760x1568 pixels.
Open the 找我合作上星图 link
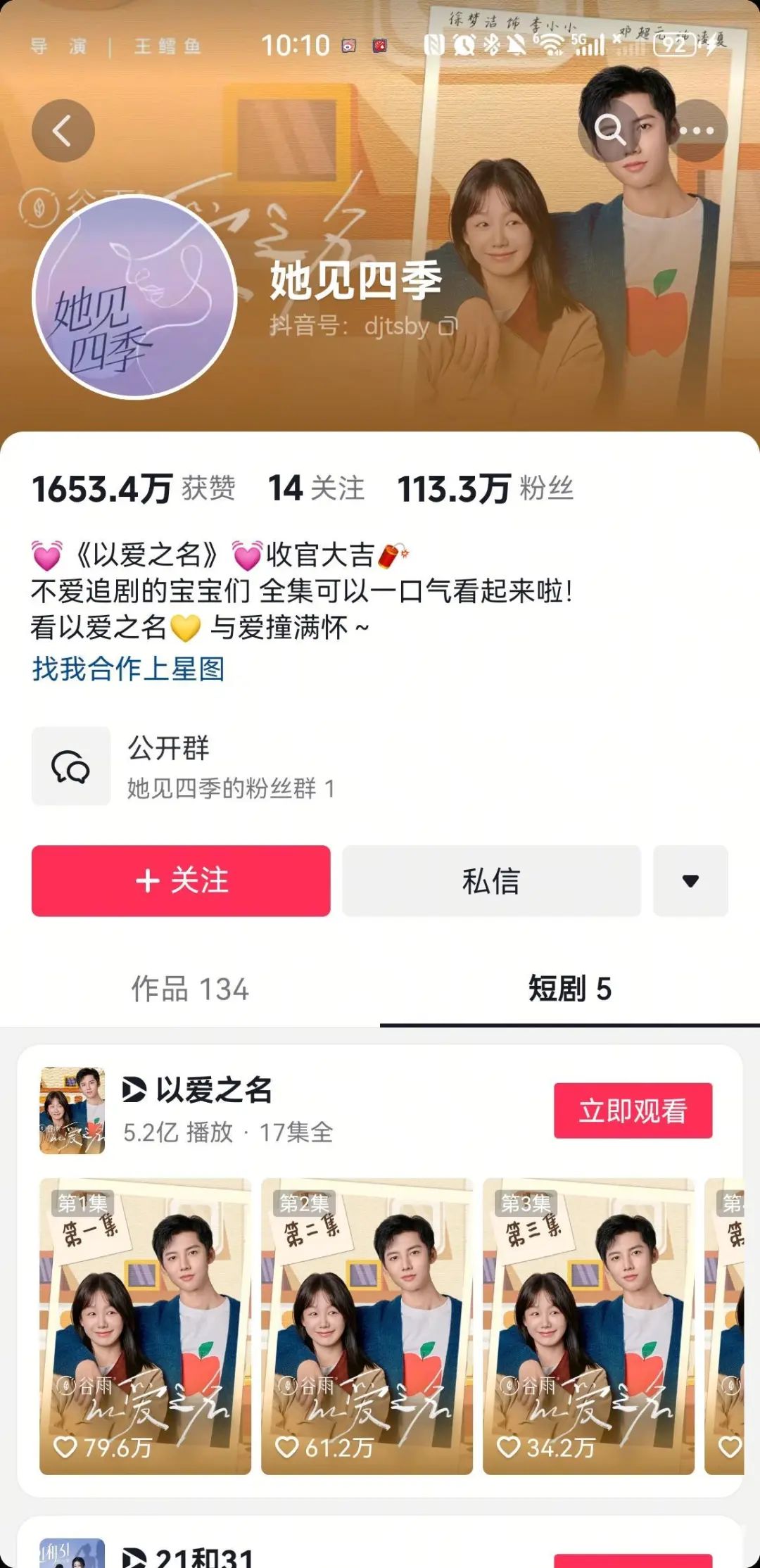coord(128,669)
